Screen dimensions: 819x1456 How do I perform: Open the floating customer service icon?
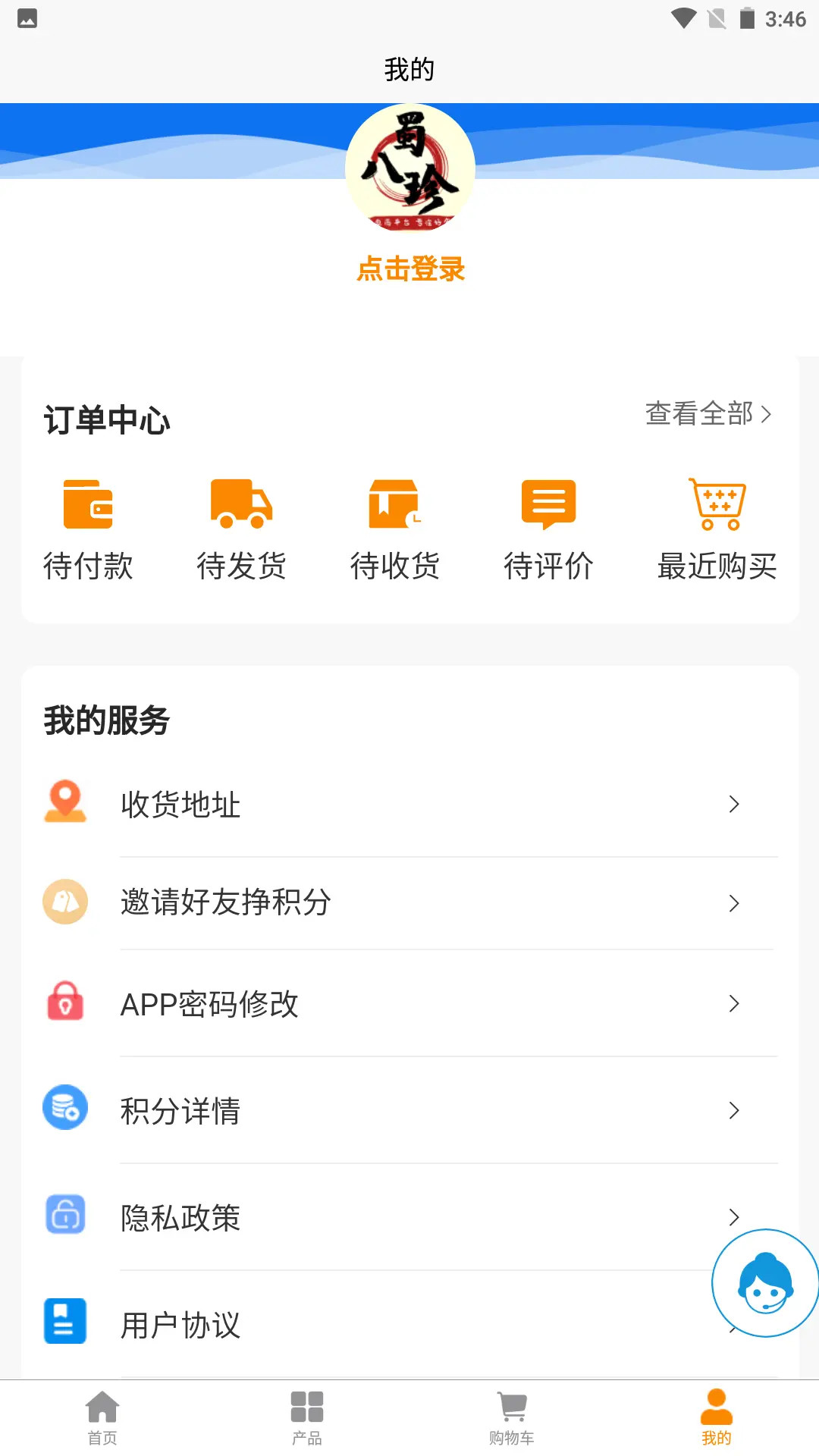tap(764, 1285)
